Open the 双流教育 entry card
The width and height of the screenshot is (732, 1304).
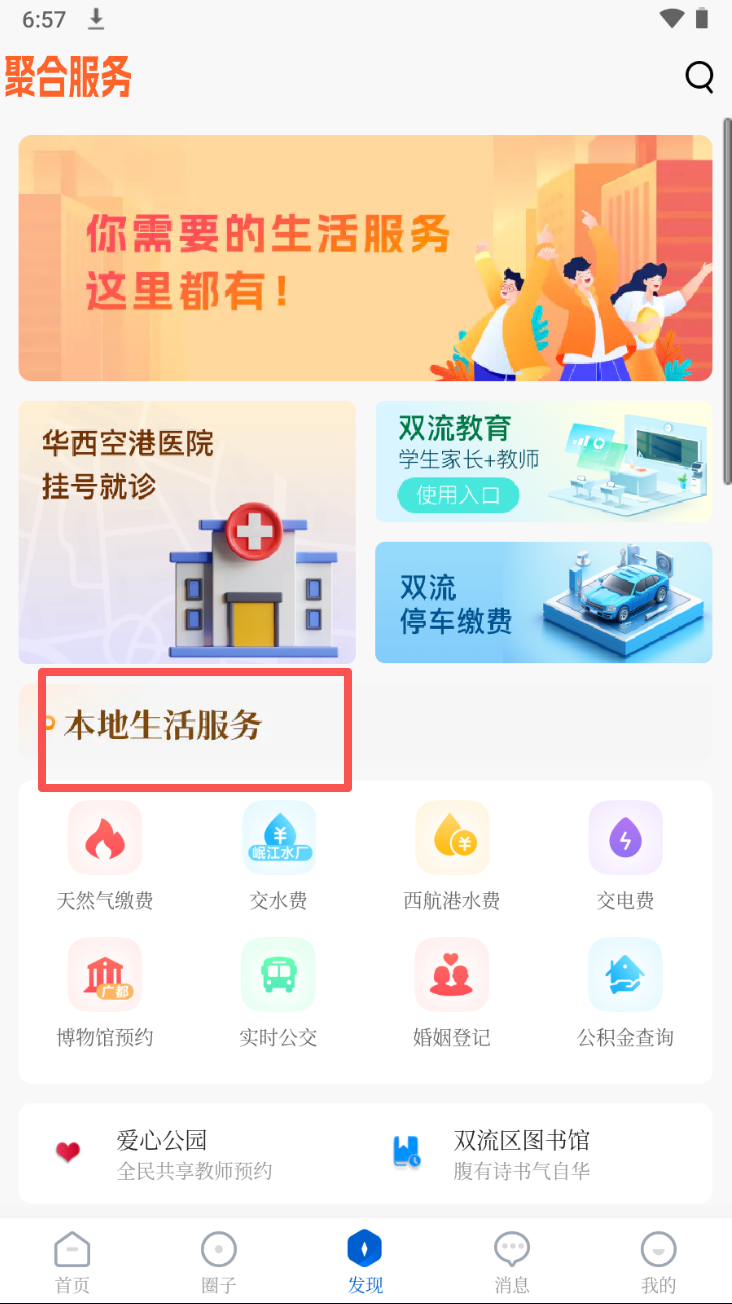(x=543, y=462)
